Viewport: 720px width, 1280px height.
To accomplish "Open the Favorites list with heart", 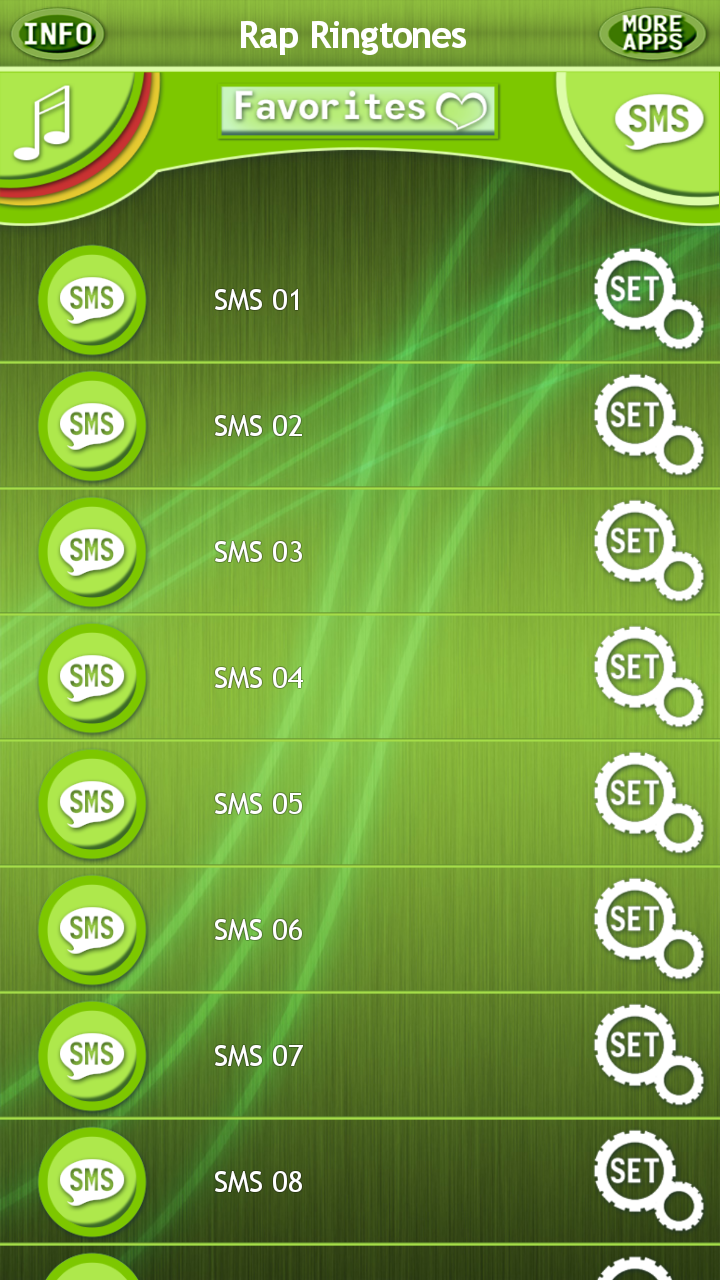I will point(357,110).
